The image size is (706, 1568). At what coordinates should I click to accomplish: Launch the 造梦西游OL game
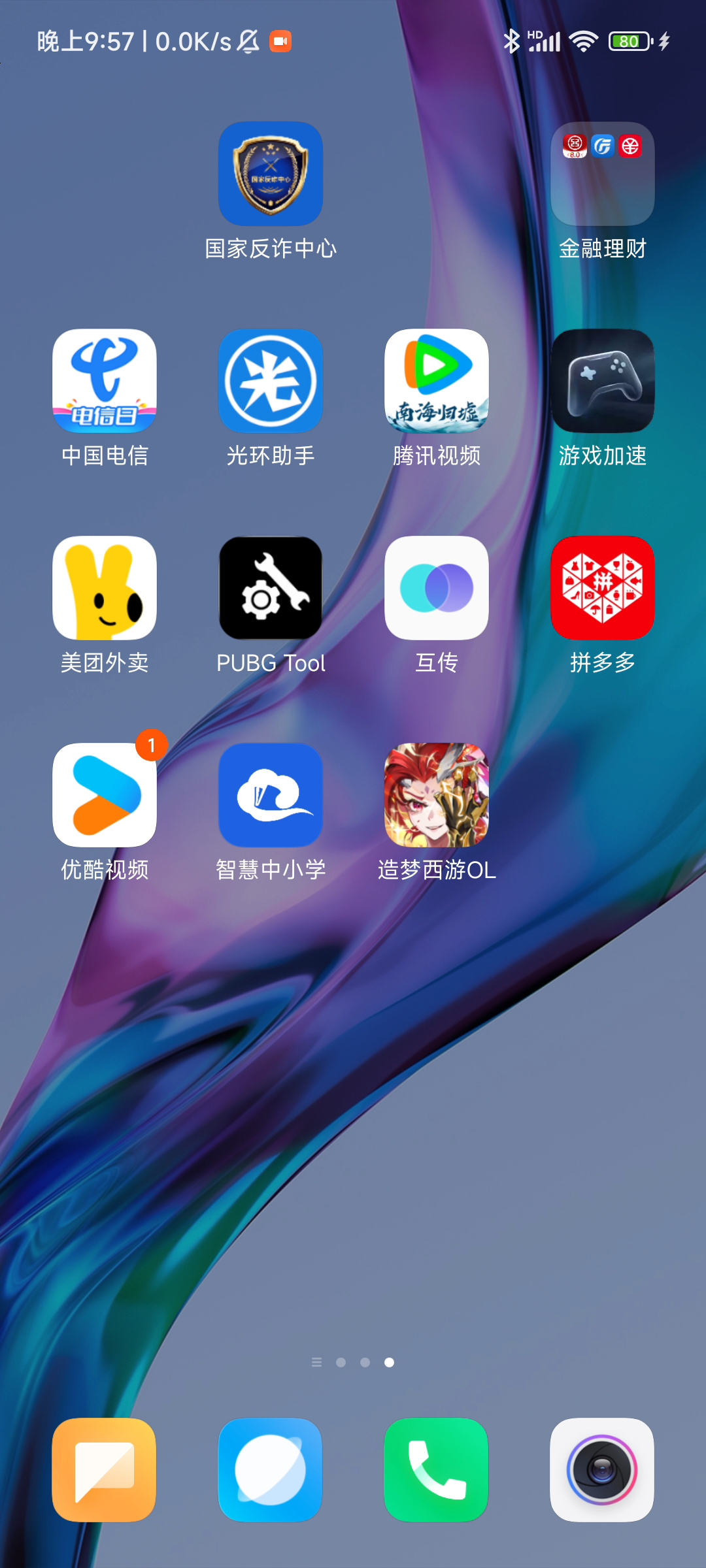(x=436, y=795)
